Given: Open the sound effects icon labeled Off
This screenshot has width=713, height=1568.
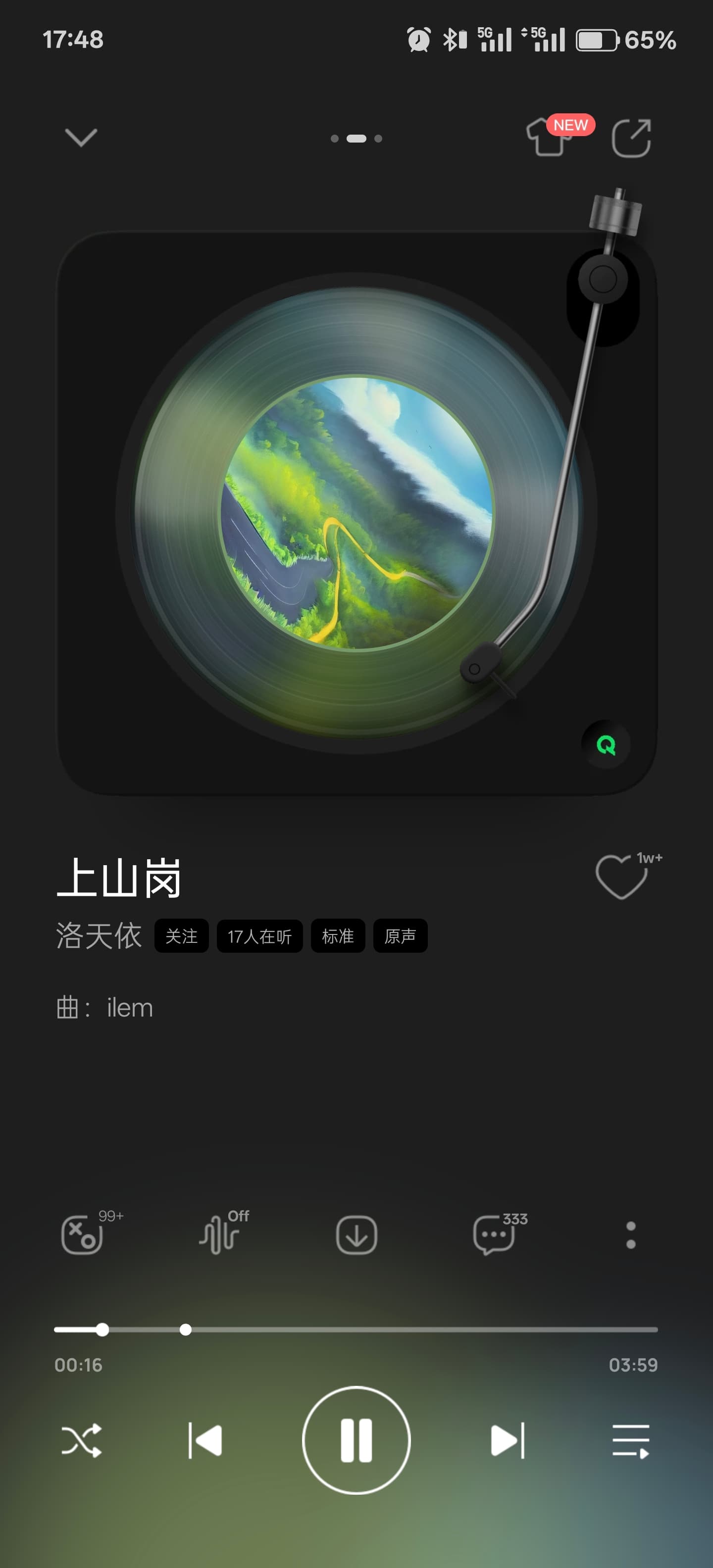Looking at the screenshot, I should (220, 1234).
